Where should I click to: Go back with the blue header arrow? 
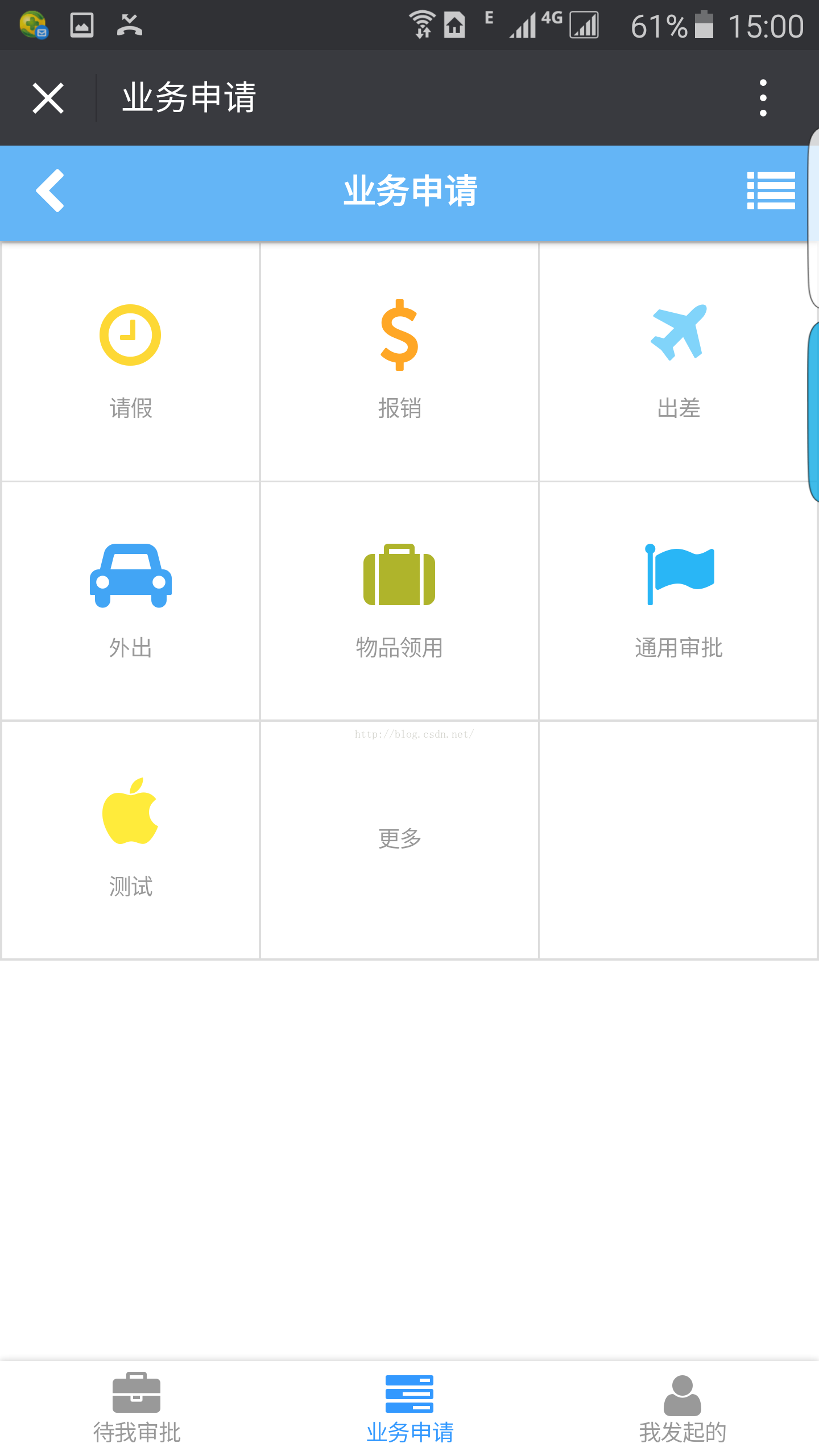point(50,191)
